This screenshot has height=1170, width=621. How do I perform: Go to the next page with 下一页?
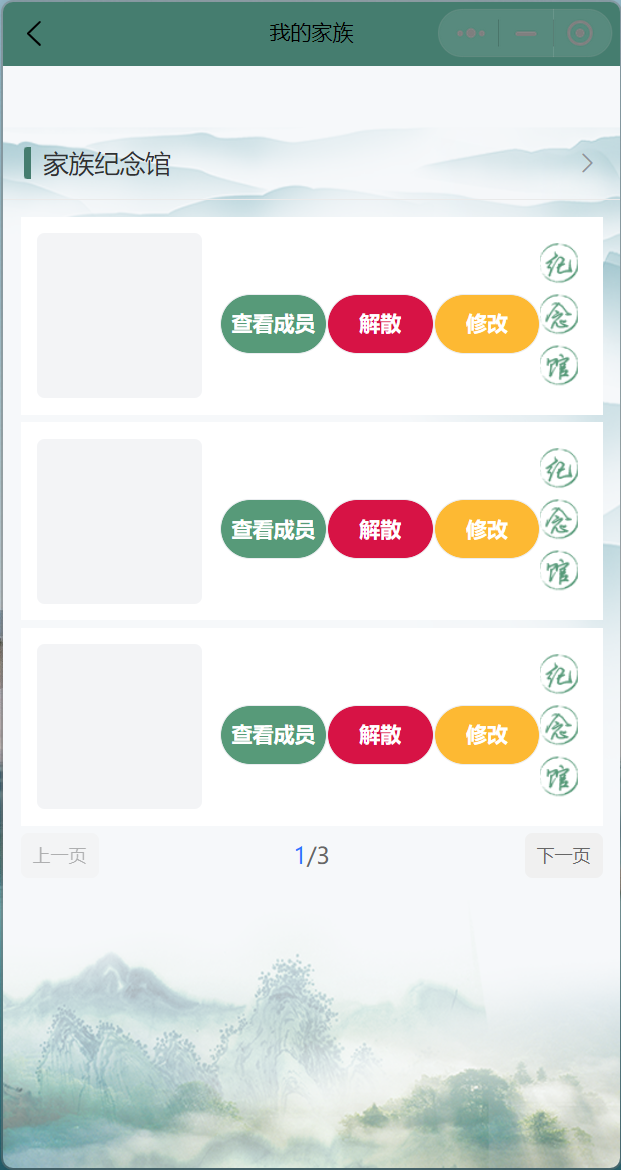[x=563, y=856]
